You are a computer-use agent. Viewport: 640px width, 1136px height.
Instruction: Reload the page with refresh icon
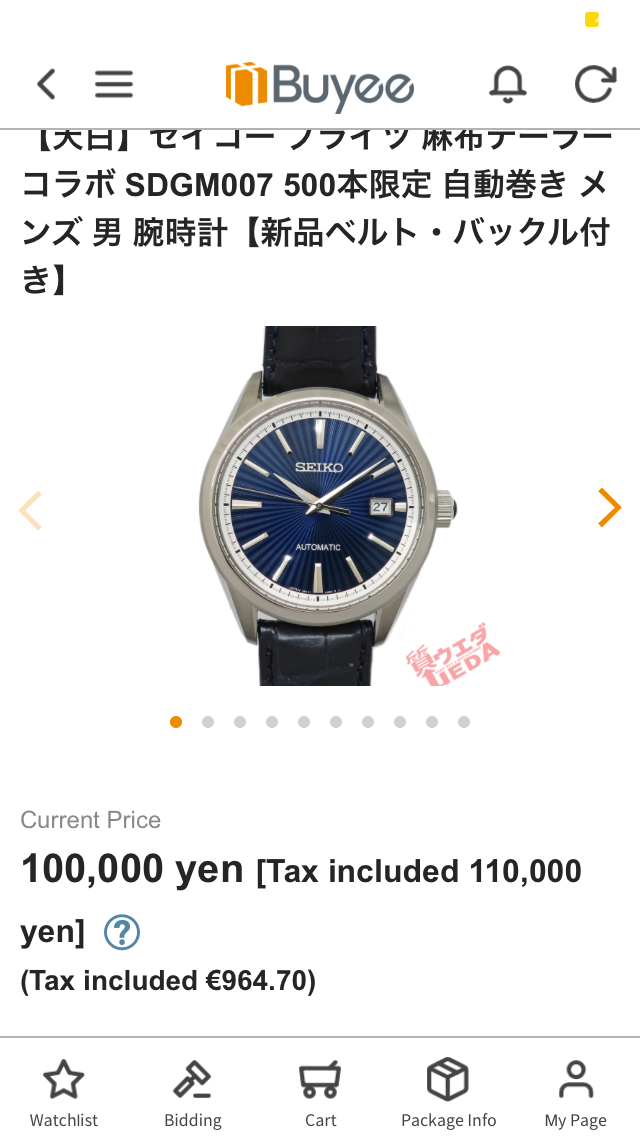tap(596, 84)
